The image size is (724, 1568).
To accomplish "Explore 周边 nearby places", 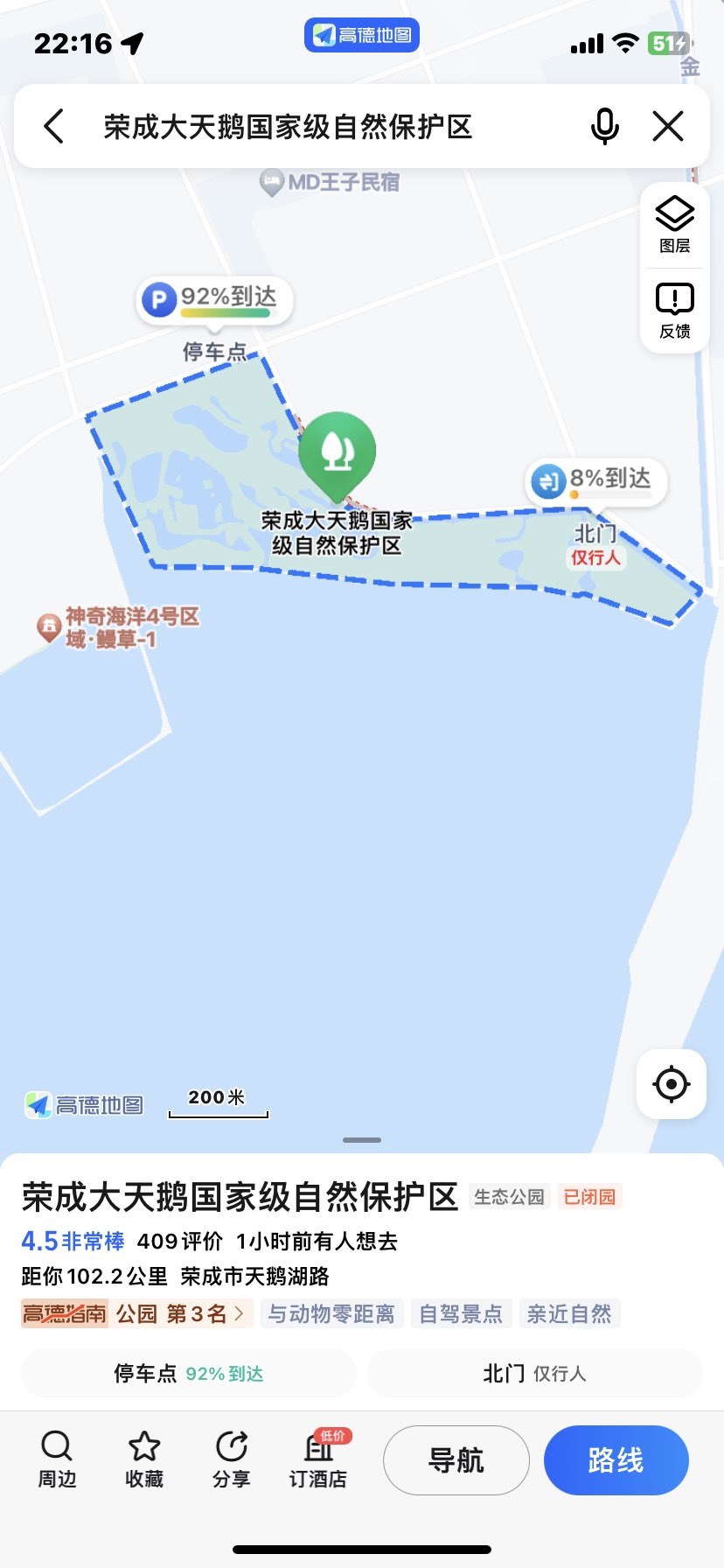I will click(x=57, y=1459).
